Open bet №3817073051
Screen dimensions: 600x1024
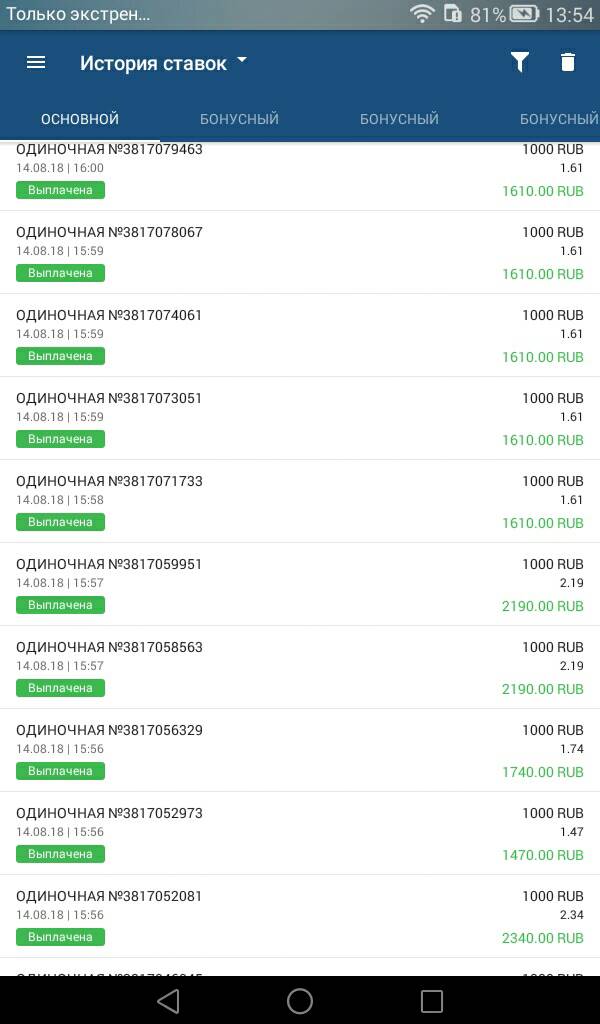[300, 418]
